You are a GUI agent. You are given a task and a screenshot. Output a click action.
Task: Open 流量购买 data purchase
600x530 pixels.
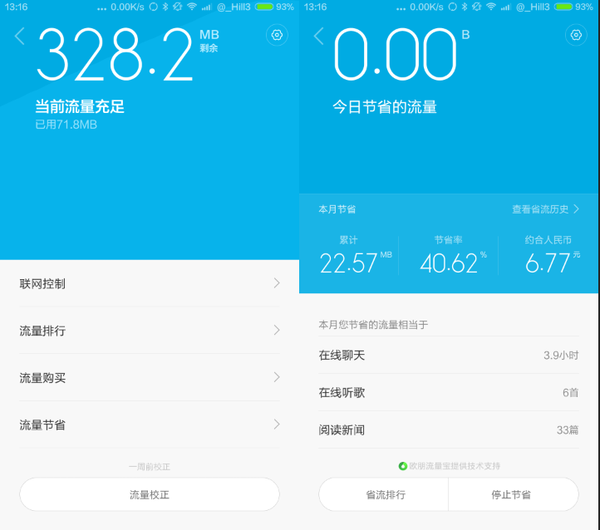[x=149, y=378]
